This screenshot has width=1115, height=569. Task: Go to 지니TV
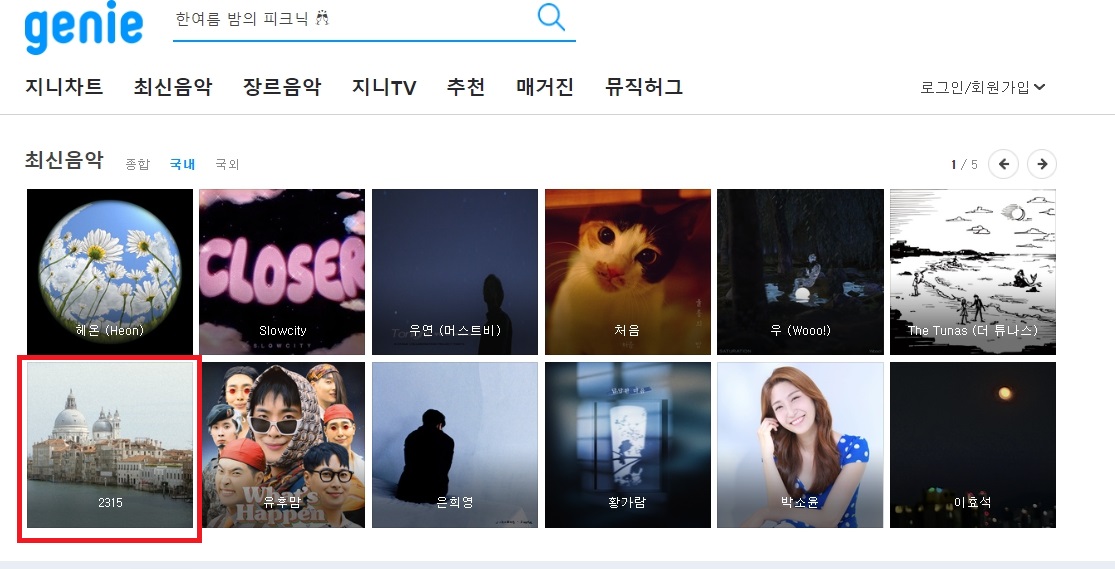coord(384,87)
